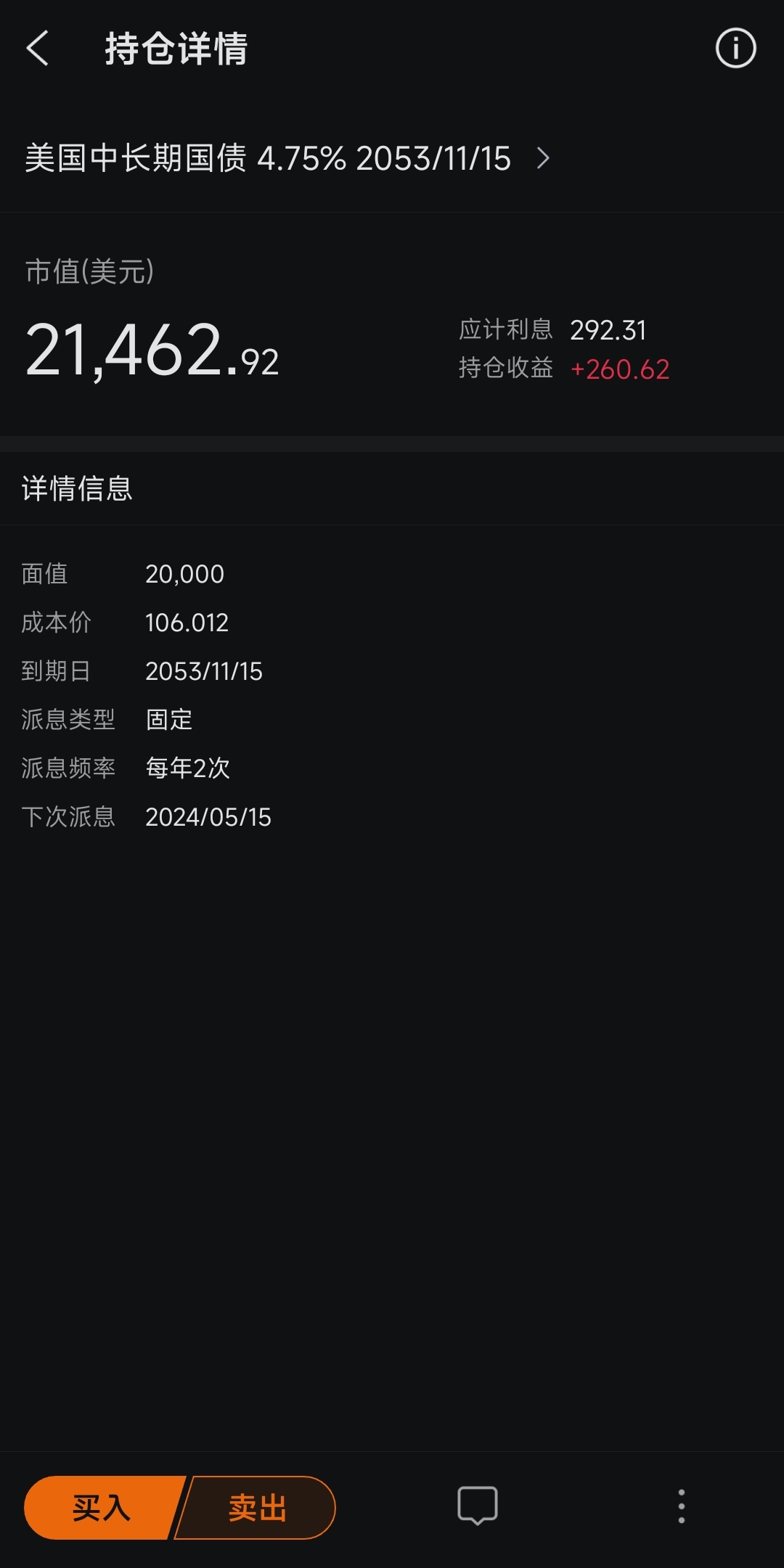This screenshot has height=1568, width=784.
Task: Open the info icon in the top bar
Action: click(x=735, y=49)
